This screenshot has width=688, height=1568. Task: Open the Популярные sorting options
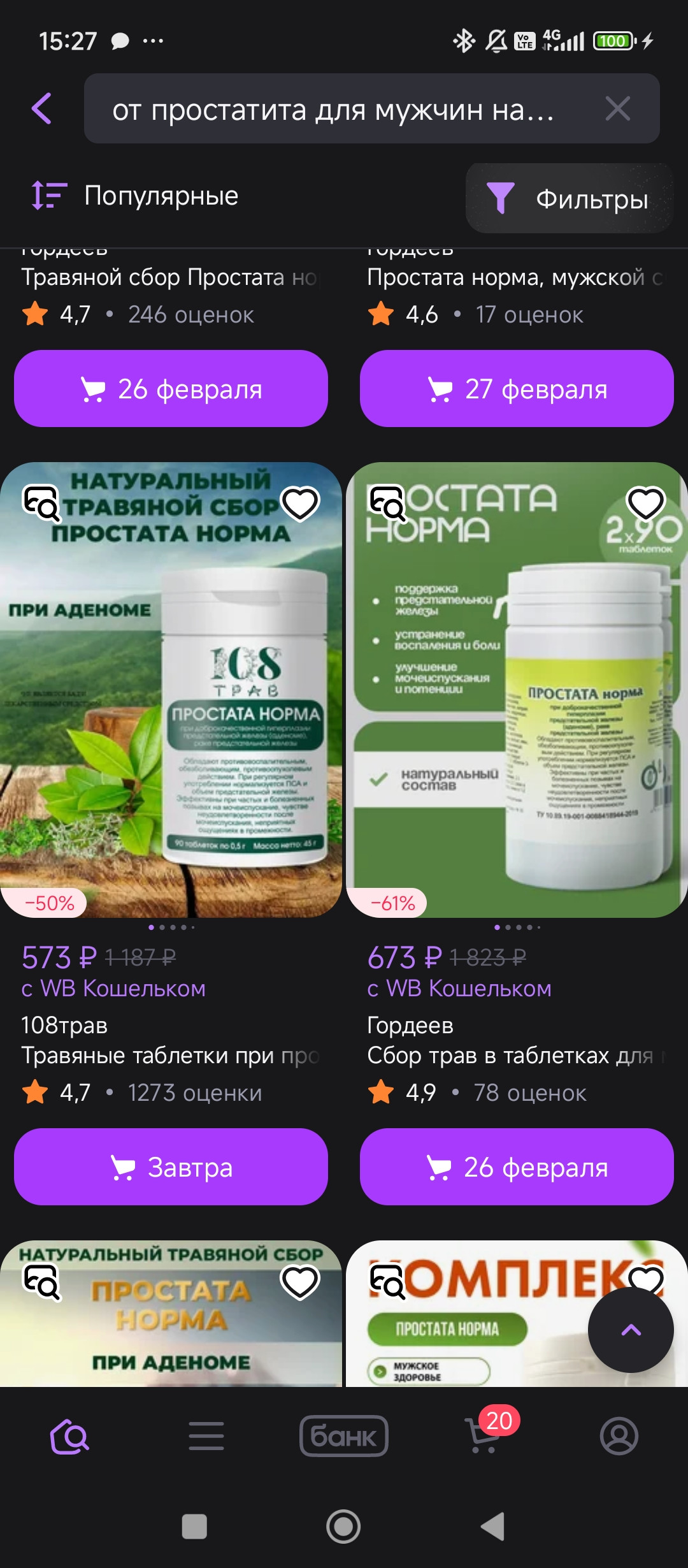tap(136, 196)
